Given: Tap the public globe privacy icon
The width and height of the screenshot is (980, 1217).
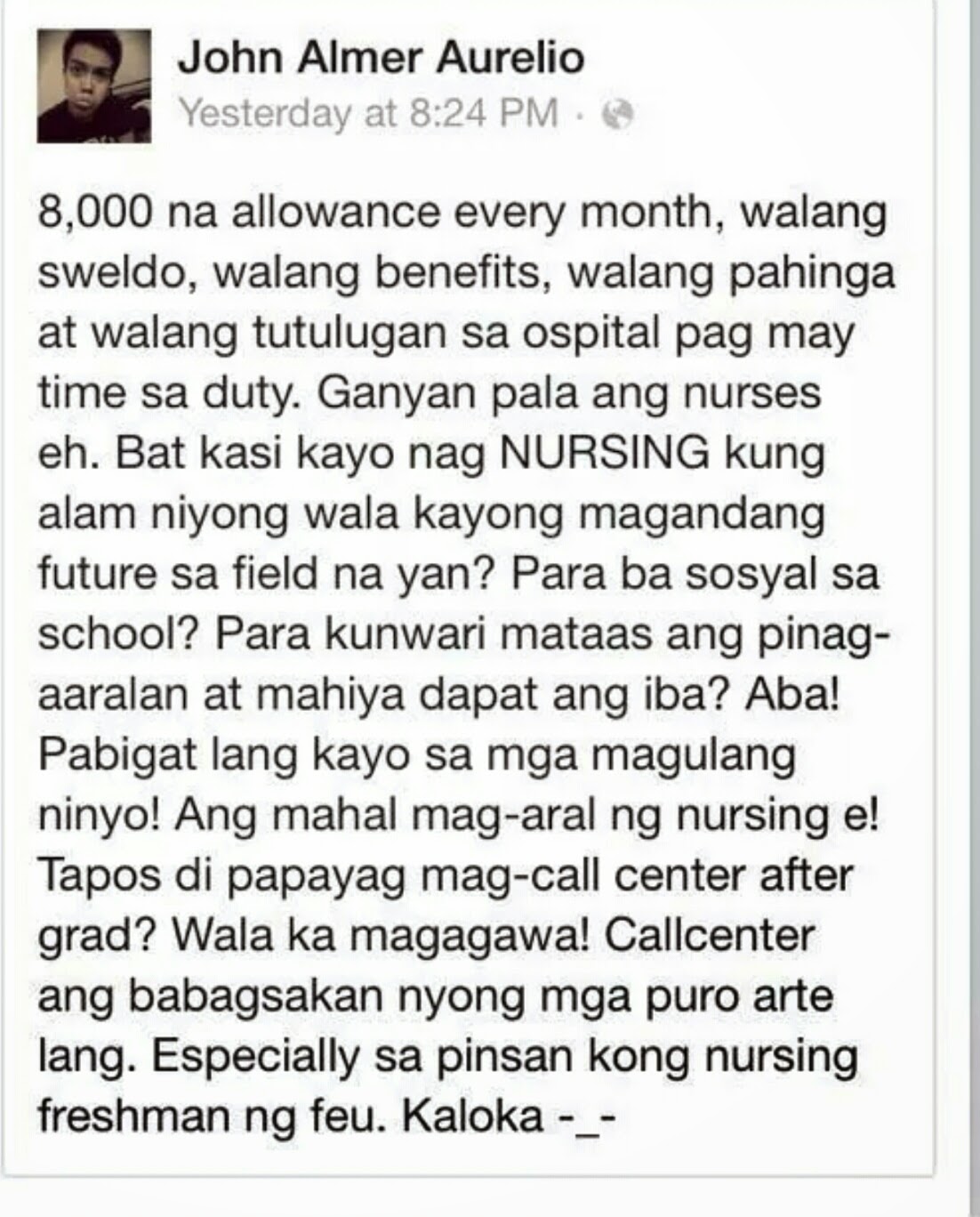Looking at the screenshot, I should [617, 114].
